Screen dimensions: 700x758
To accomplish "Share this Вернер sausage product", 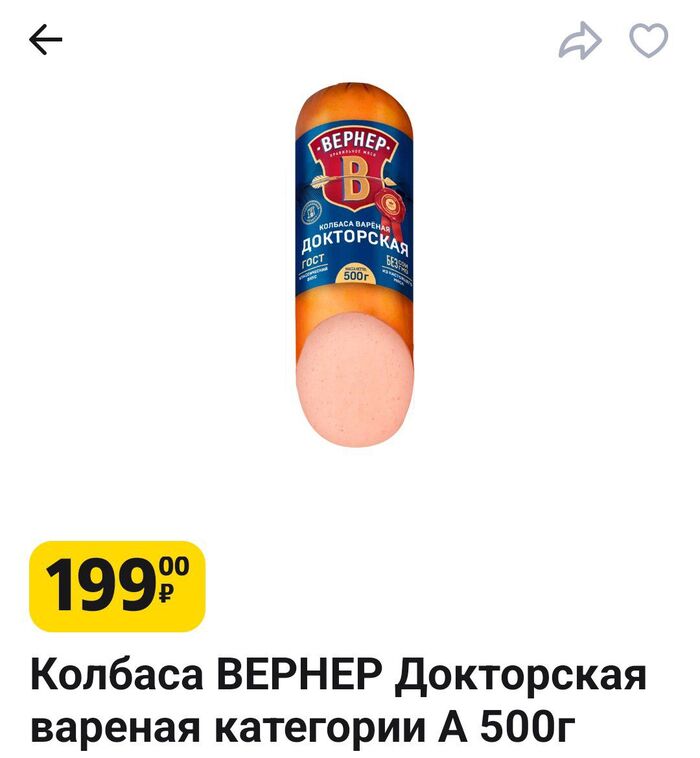I will (x=580, y=41).
